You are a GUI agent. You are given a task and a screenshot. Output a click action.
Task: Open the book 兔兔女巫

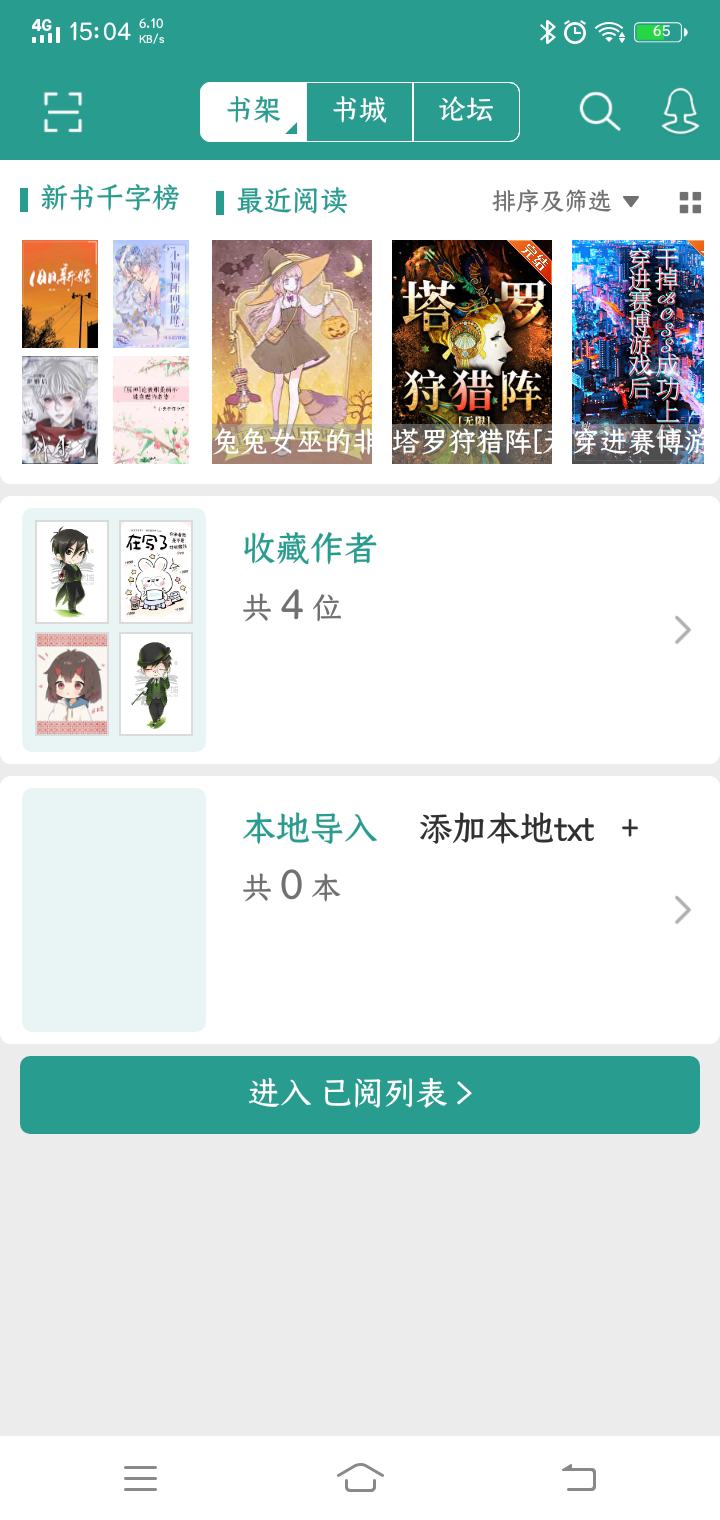pos(292,350)
